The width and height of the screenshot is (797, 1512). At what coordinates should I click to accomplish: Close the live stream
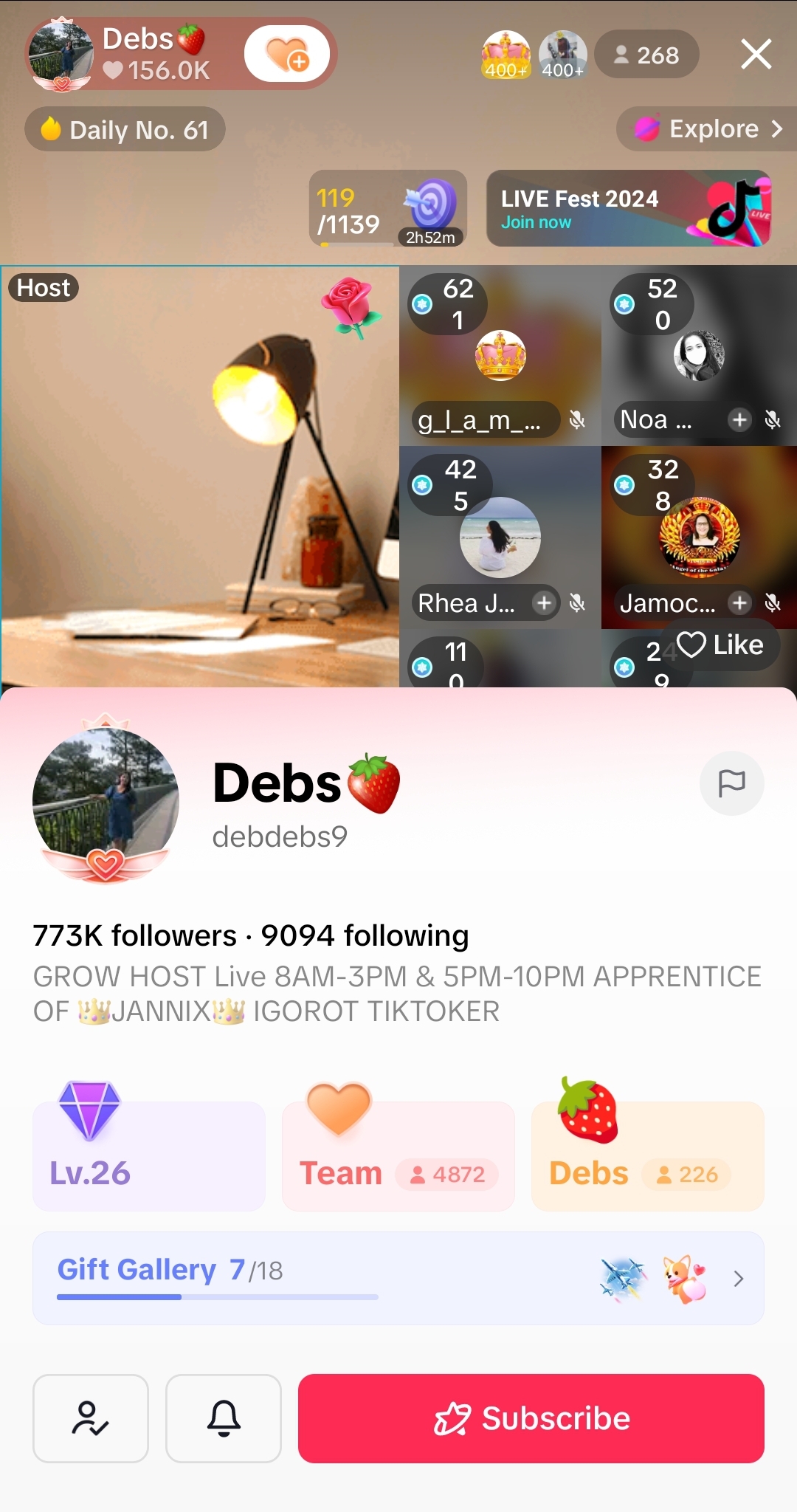(756, 55)
